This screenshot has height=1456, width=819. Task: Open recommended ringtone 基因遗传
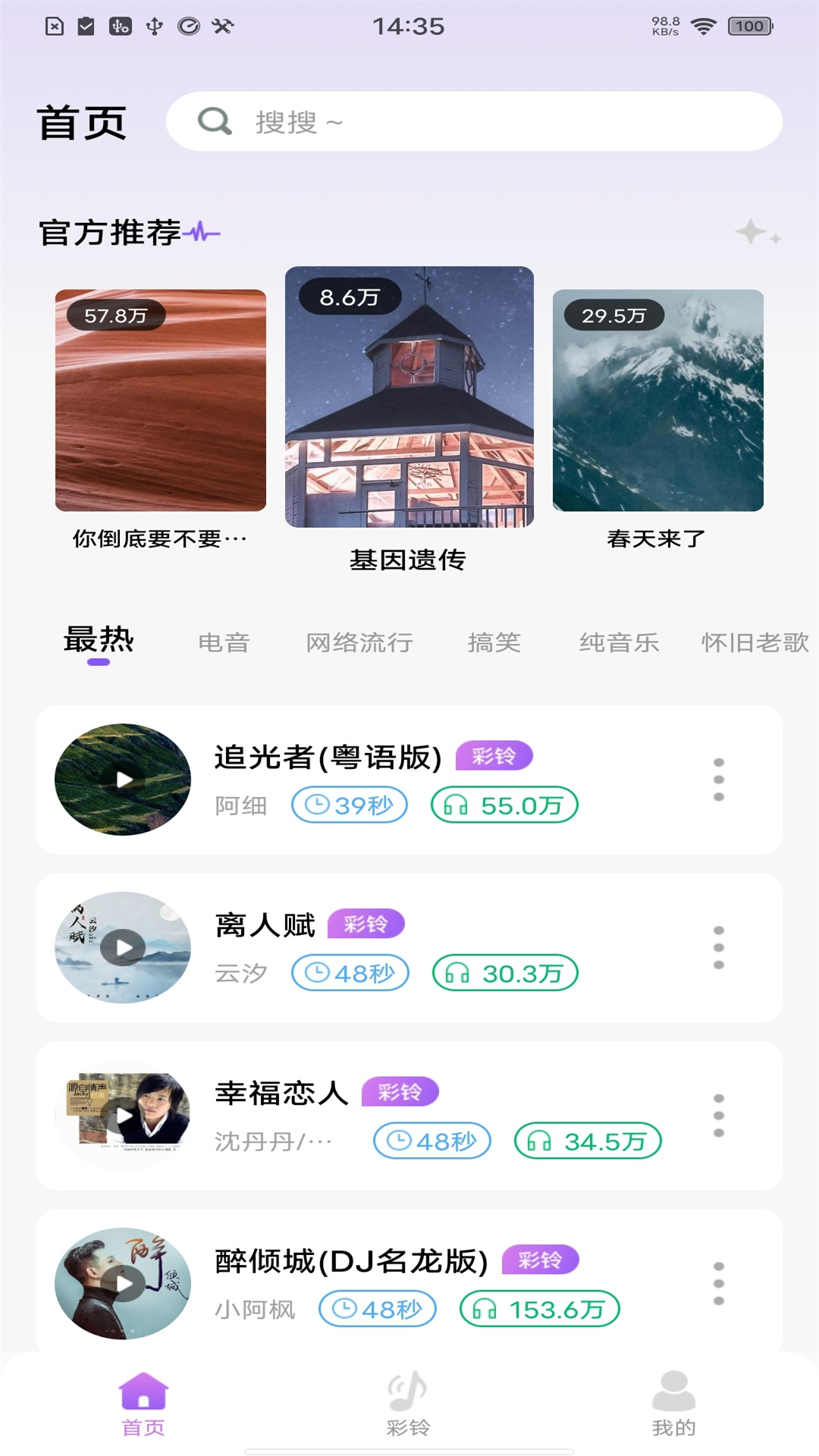point(409,397)
